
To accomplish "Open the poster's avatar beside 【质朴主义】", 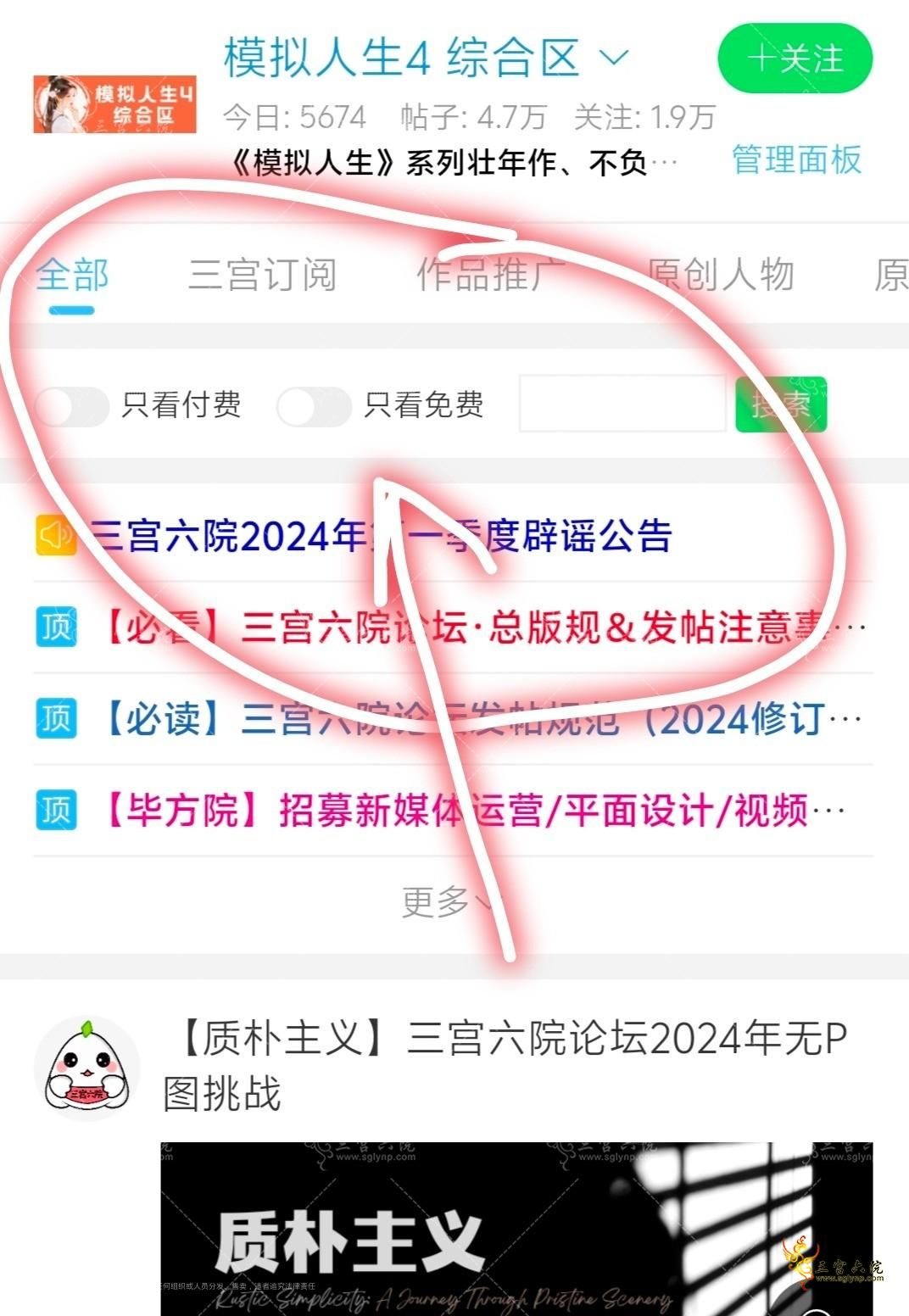I will click(86, 1068).
